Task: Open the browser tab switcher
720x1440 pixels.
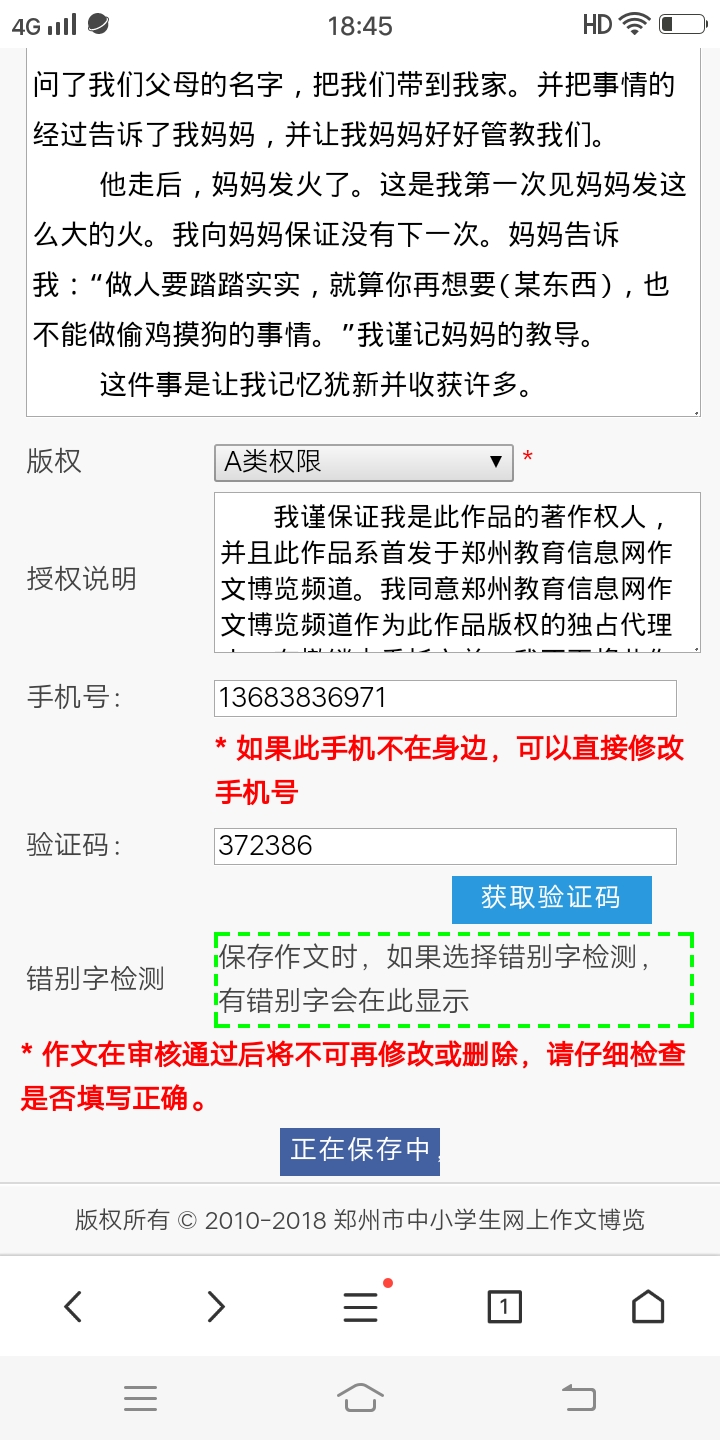Action: pyautogui.click(x=504, y=1306)
